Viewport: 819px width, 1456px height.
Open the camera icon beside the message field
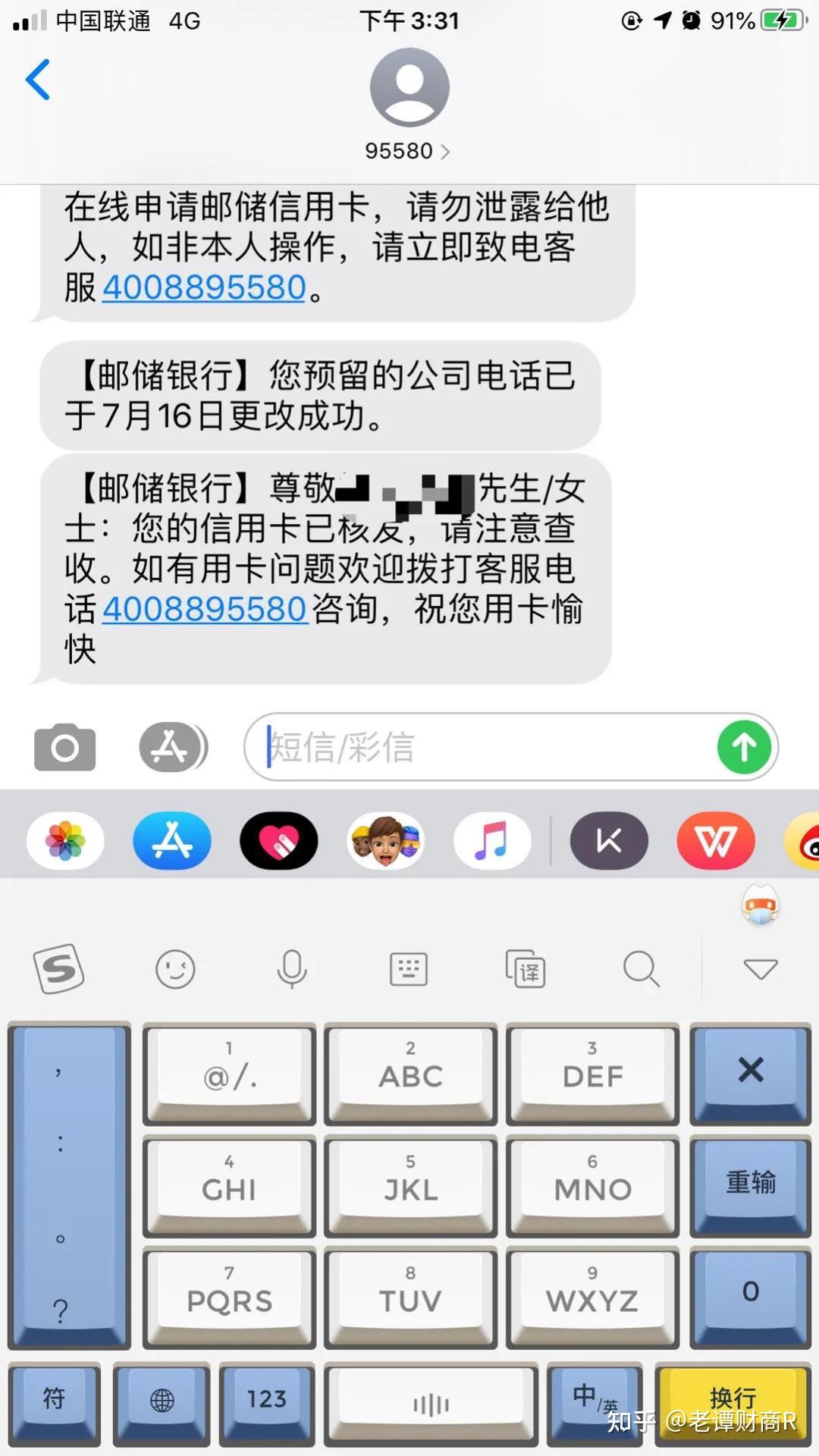tap(64, 747)
